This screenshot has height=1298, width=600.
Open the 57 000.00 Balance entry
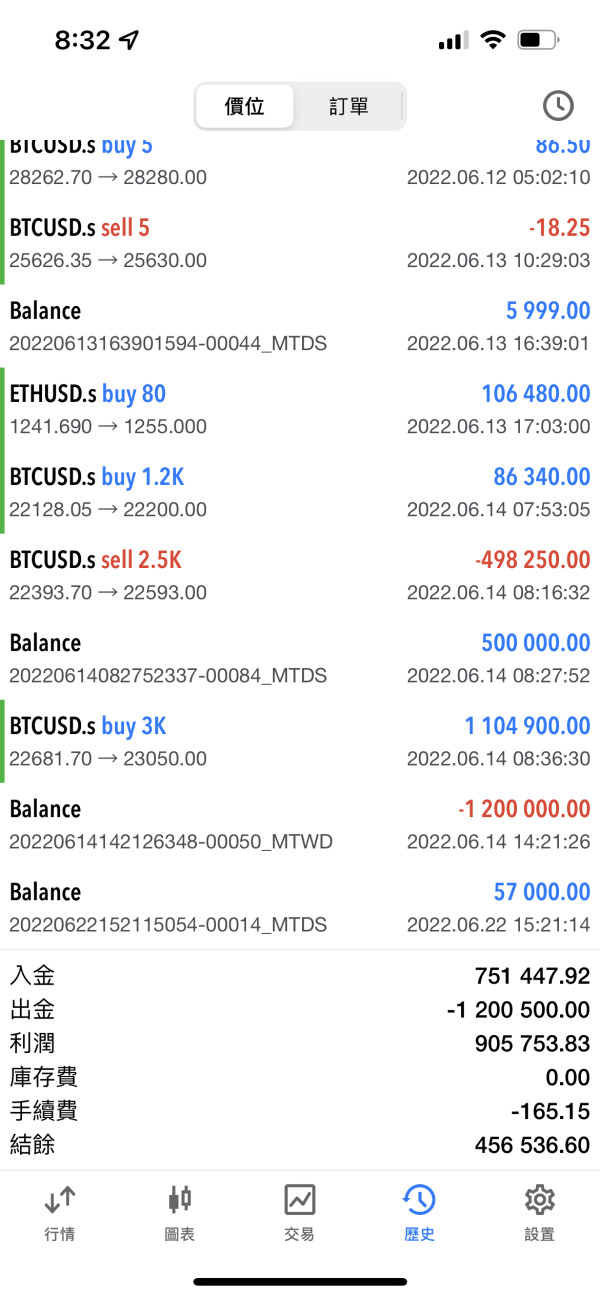(300, 907)
